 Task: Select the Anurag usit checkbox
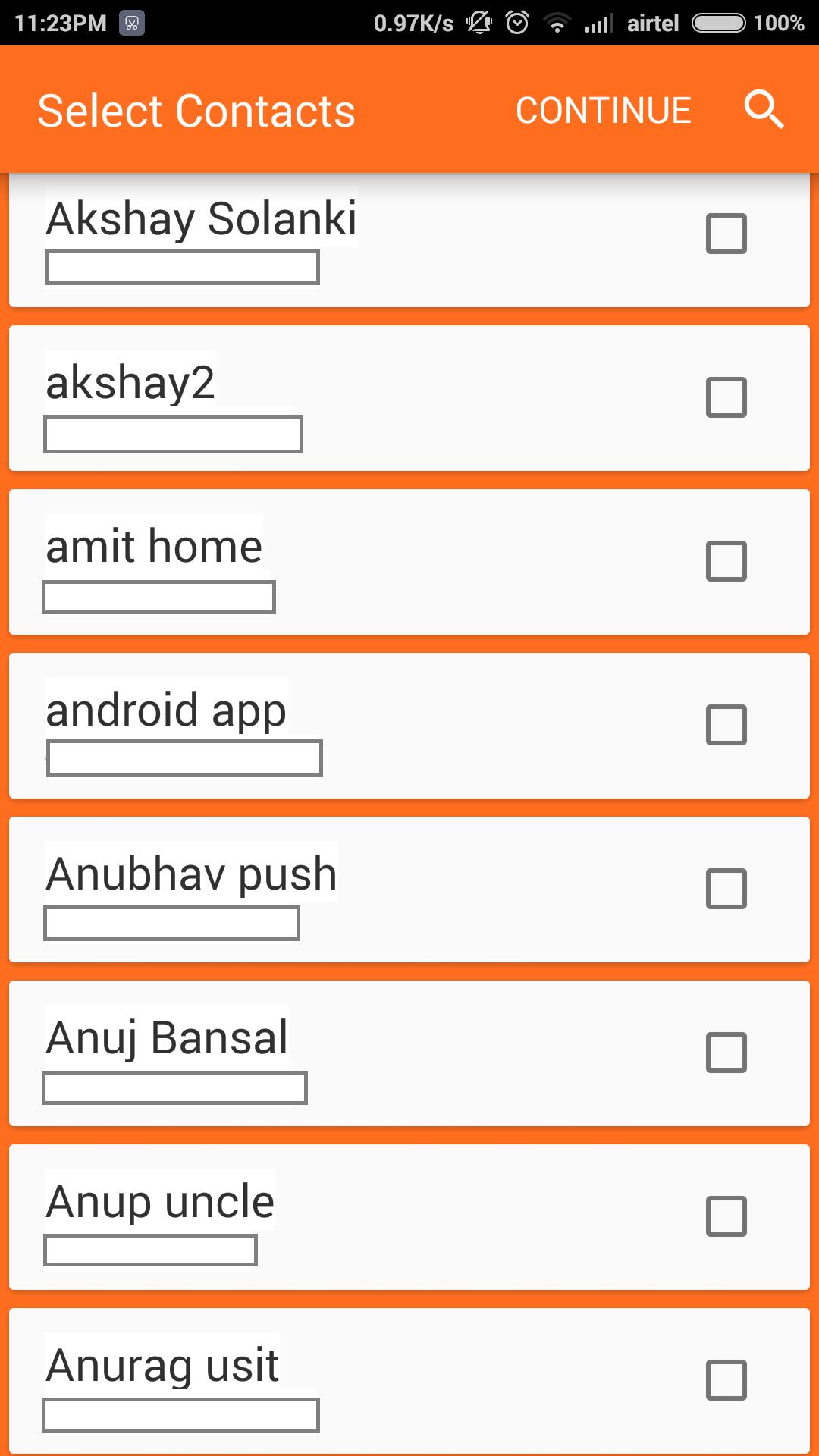[x=726, y=1380]
